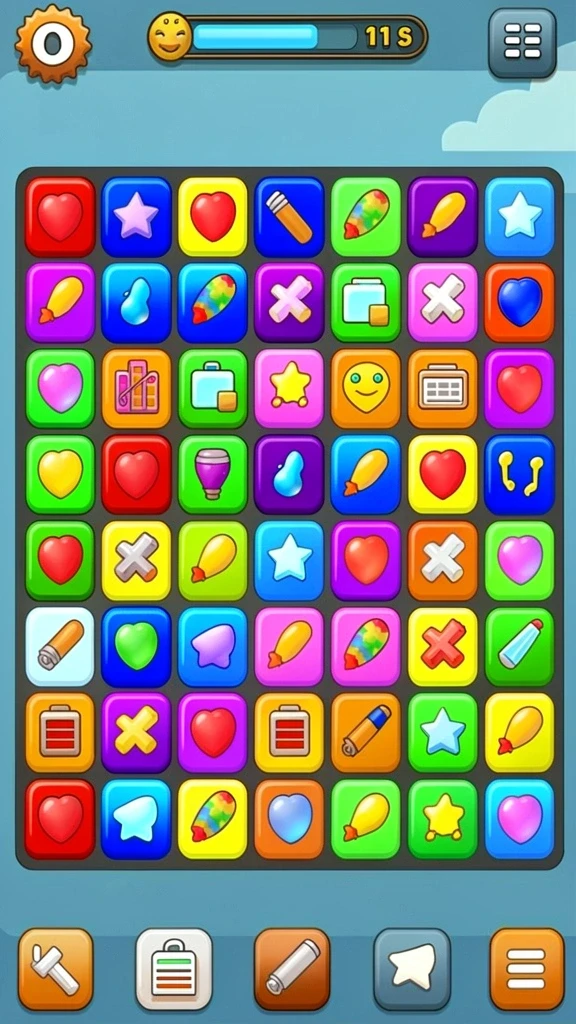Tap the yellow X tile on purple
Image resolution: width=576 pixels, height=1024 pixels.
coord(136,732)
